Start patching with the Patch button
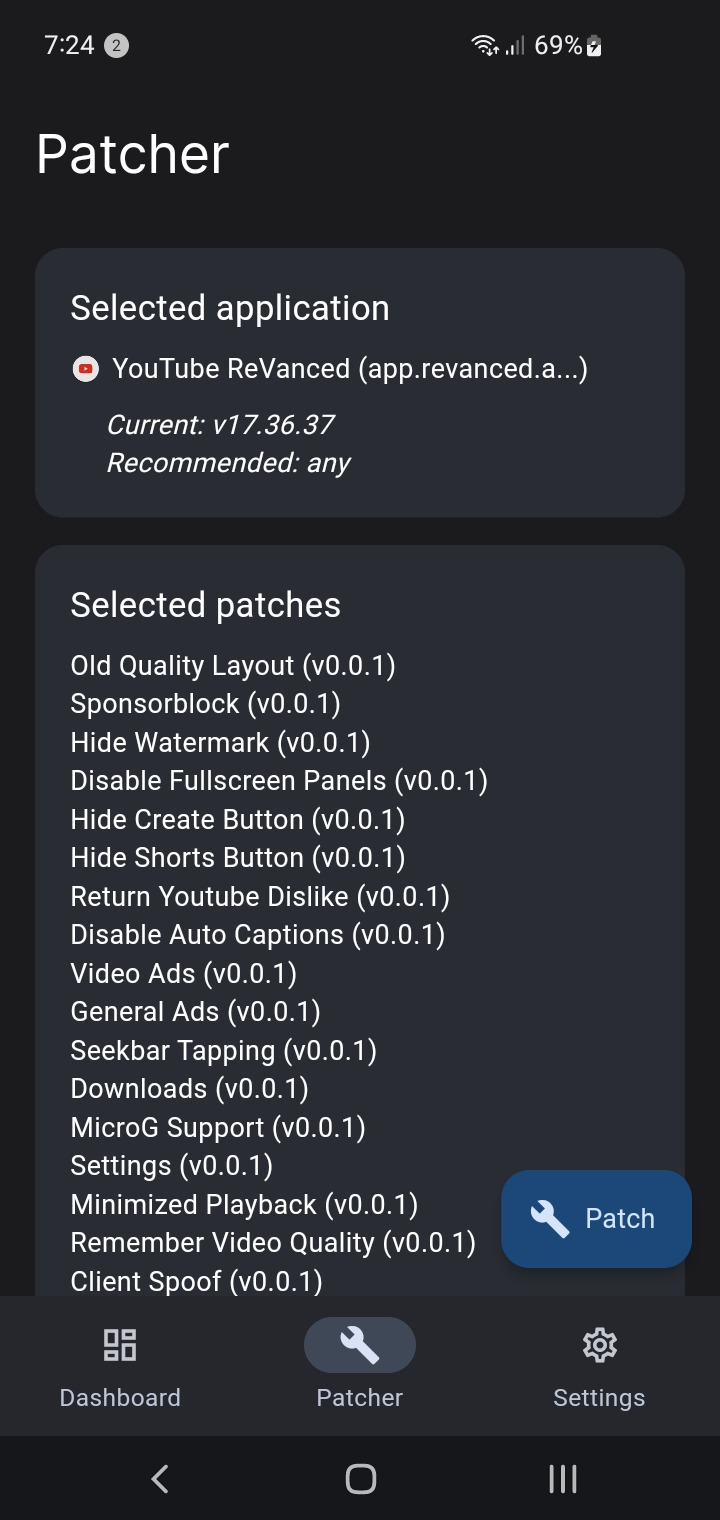This screenshot has height=1520, width=720. (x=596, y=1218)
